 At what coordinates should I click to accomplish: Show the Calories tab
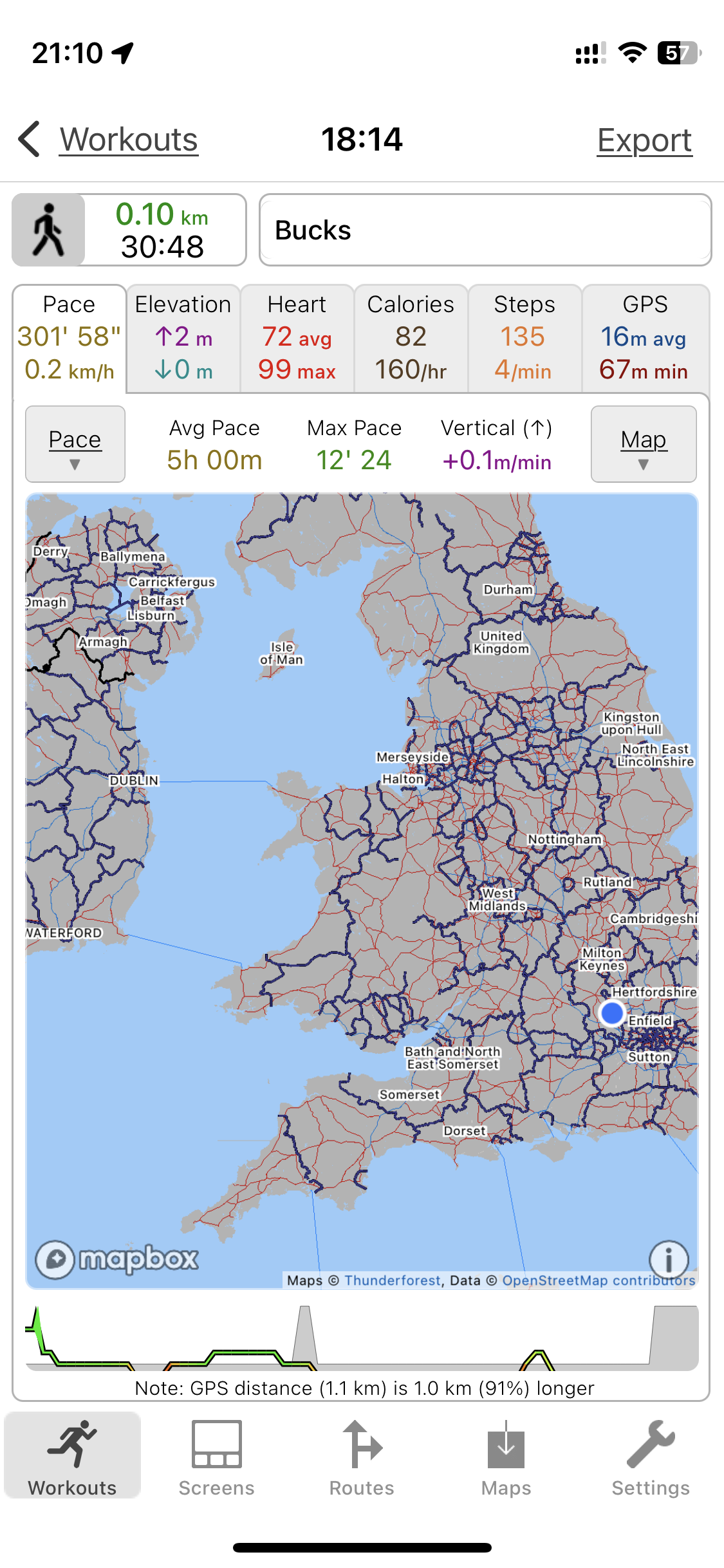click(411, 338)
